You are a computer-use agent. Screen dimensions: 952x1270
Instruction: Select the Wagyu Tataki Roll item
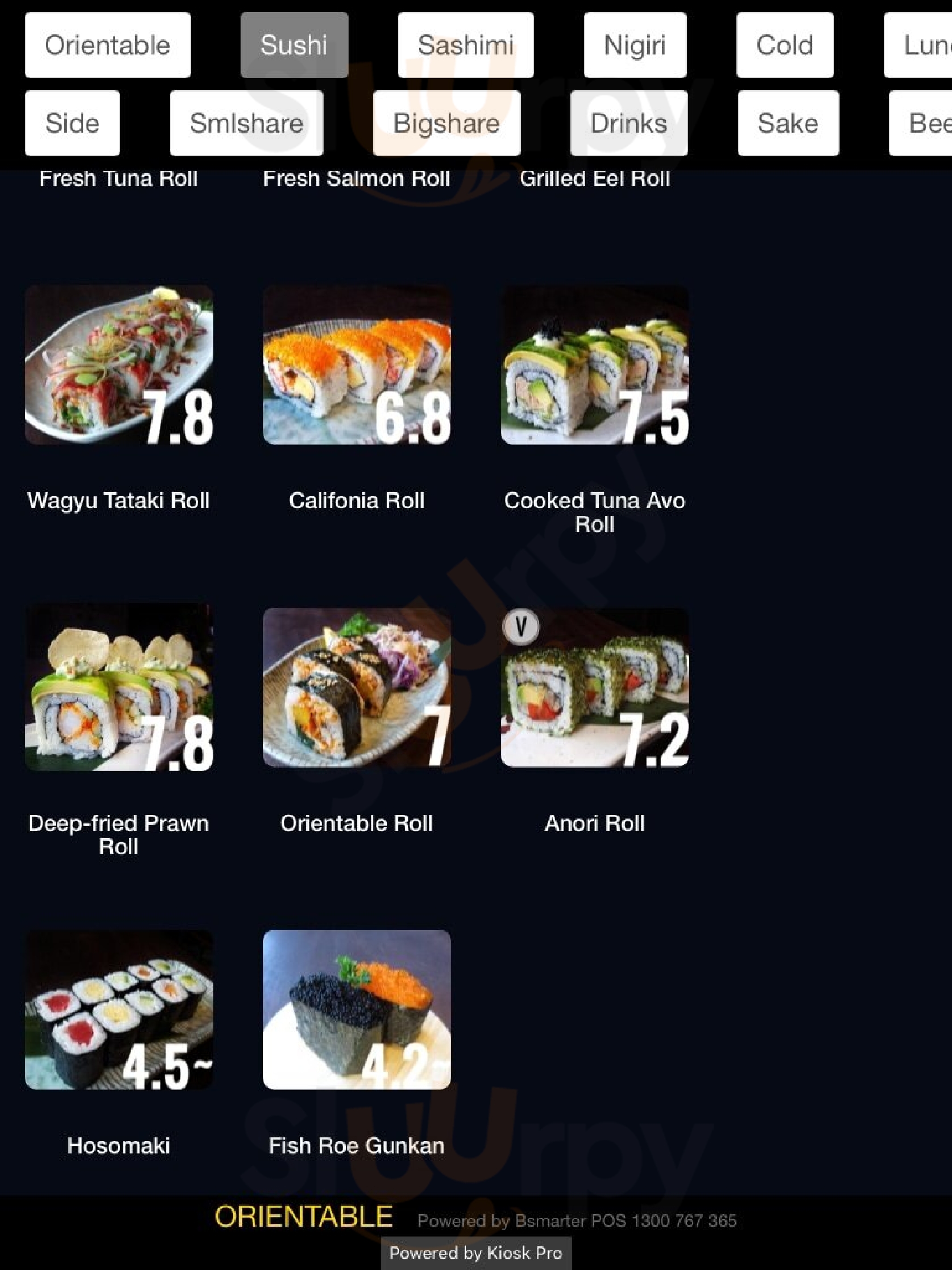pos(119,365)
